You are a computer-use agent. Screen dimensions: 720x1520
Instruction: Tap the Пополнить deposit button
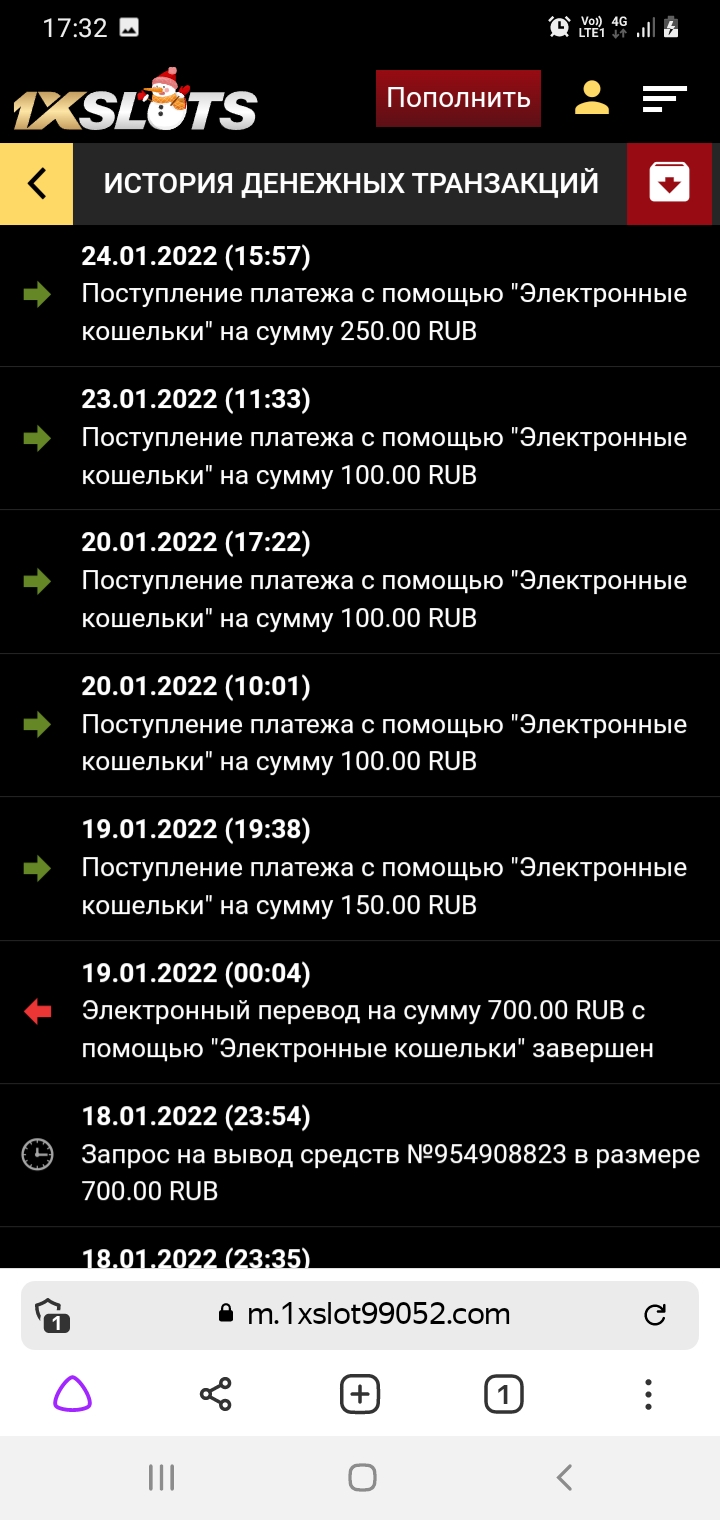(458, 98)
